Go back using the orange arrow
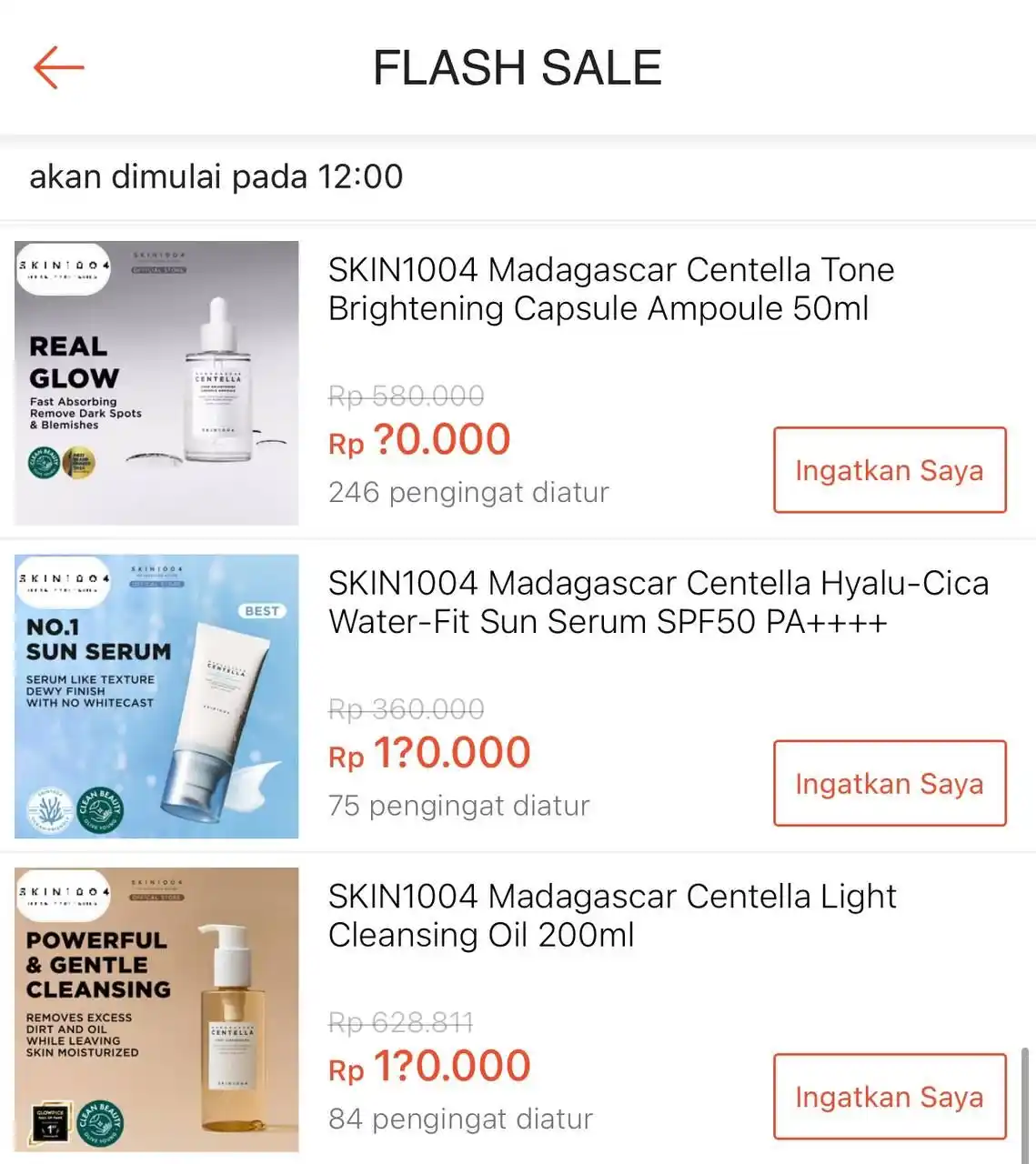The image size is (1036, 1164). (58, 68)
